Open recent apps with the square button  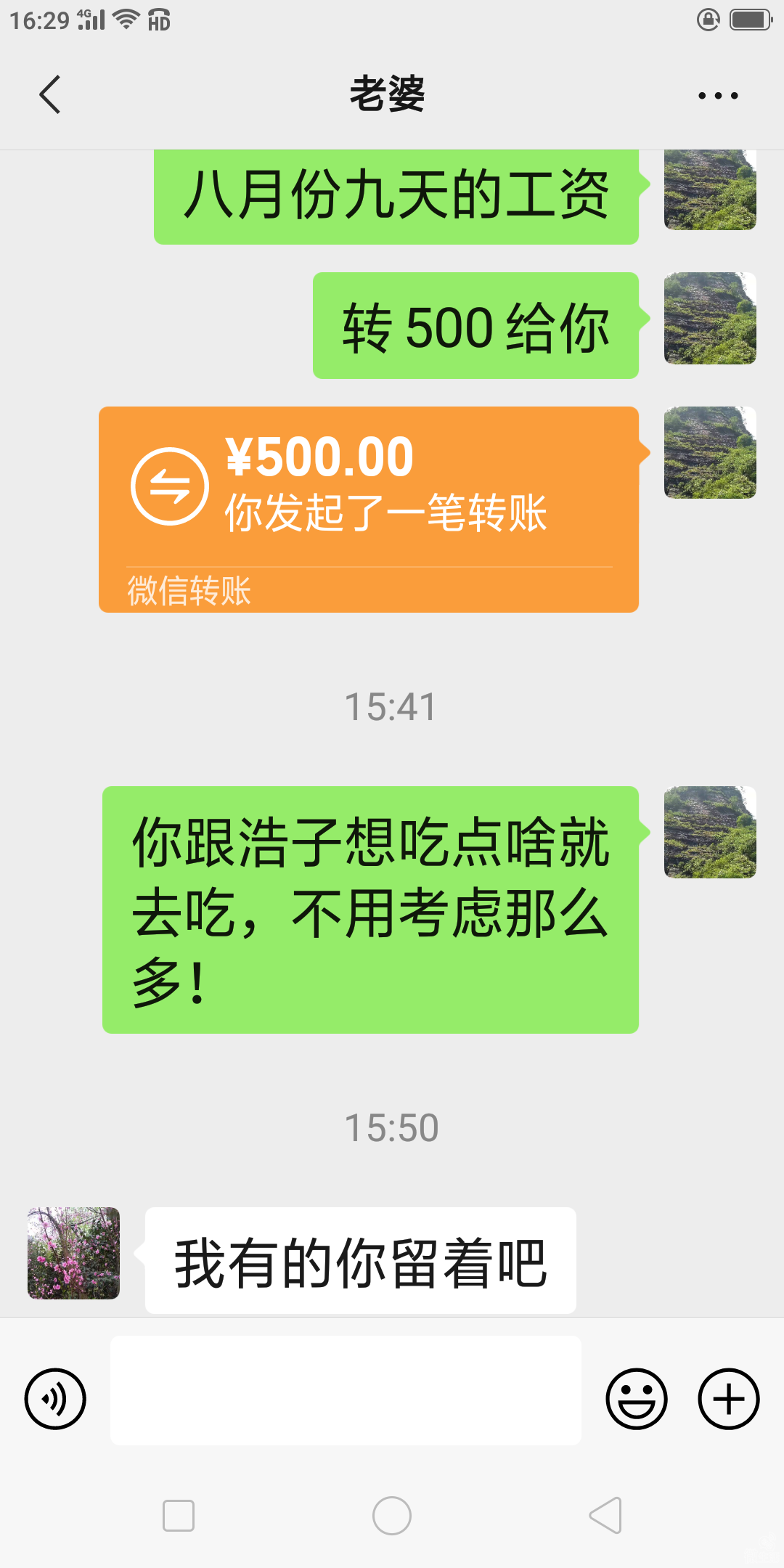click(179, 1516)
